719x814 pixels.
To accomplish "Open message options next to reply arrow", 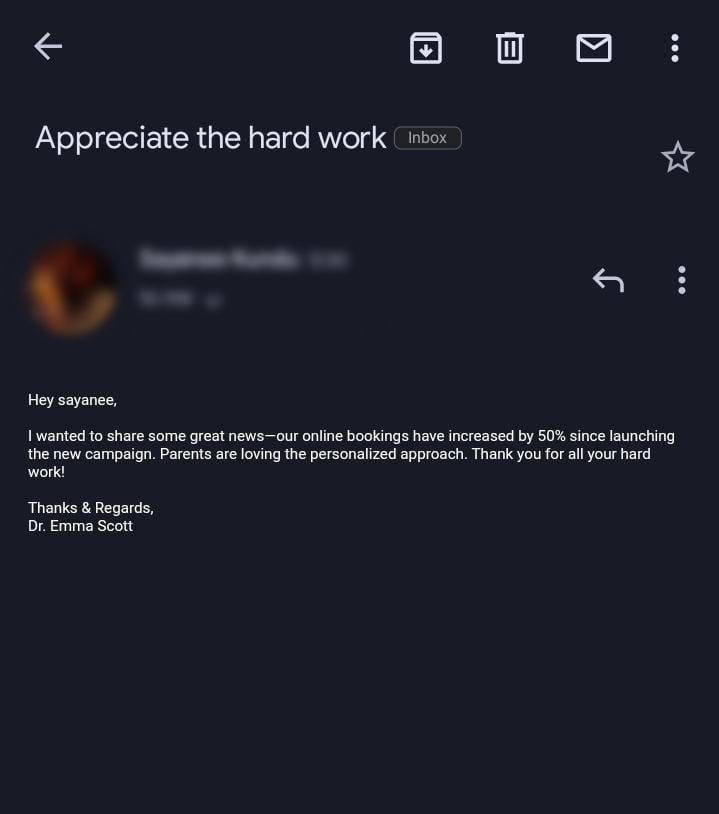I will click(x=682, y=280).
